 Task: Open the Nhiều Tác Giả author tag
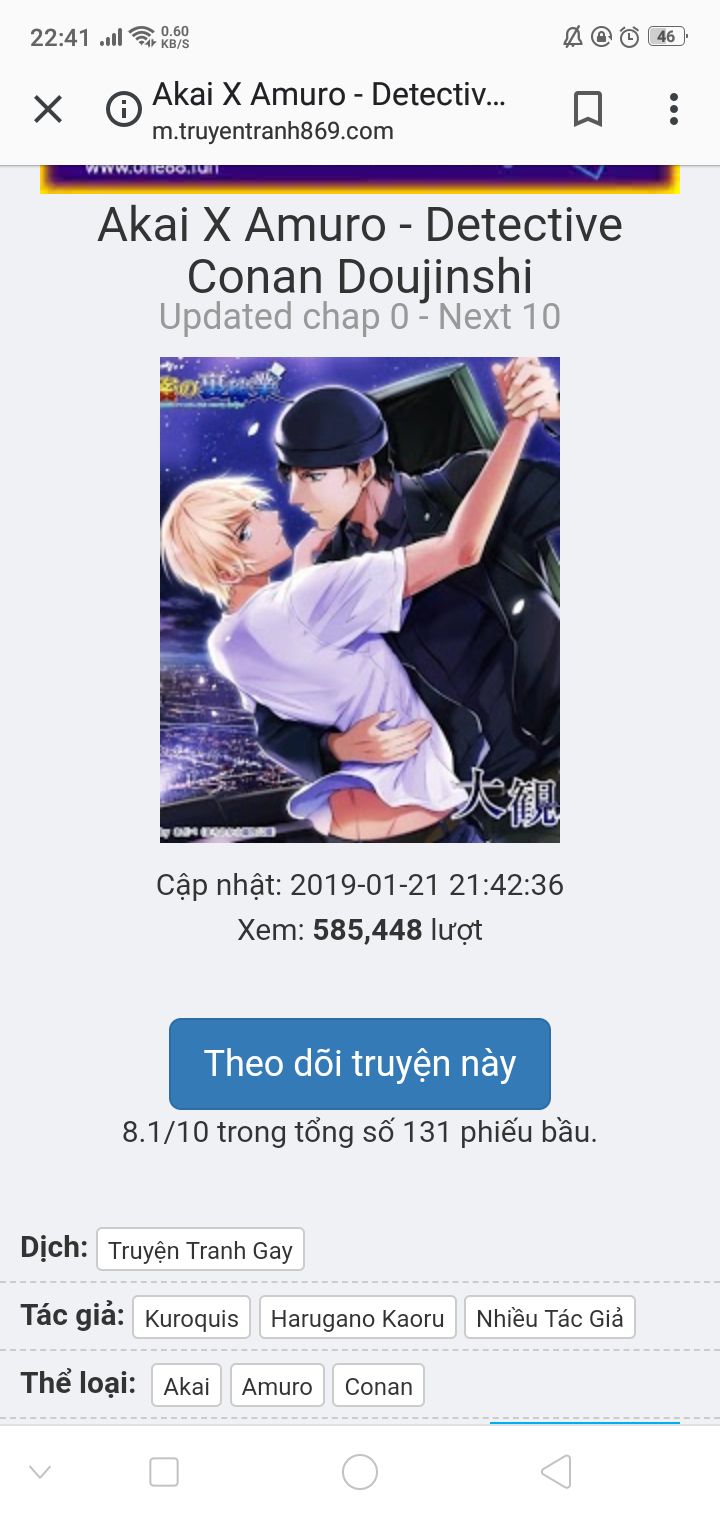pos(550,1318)
